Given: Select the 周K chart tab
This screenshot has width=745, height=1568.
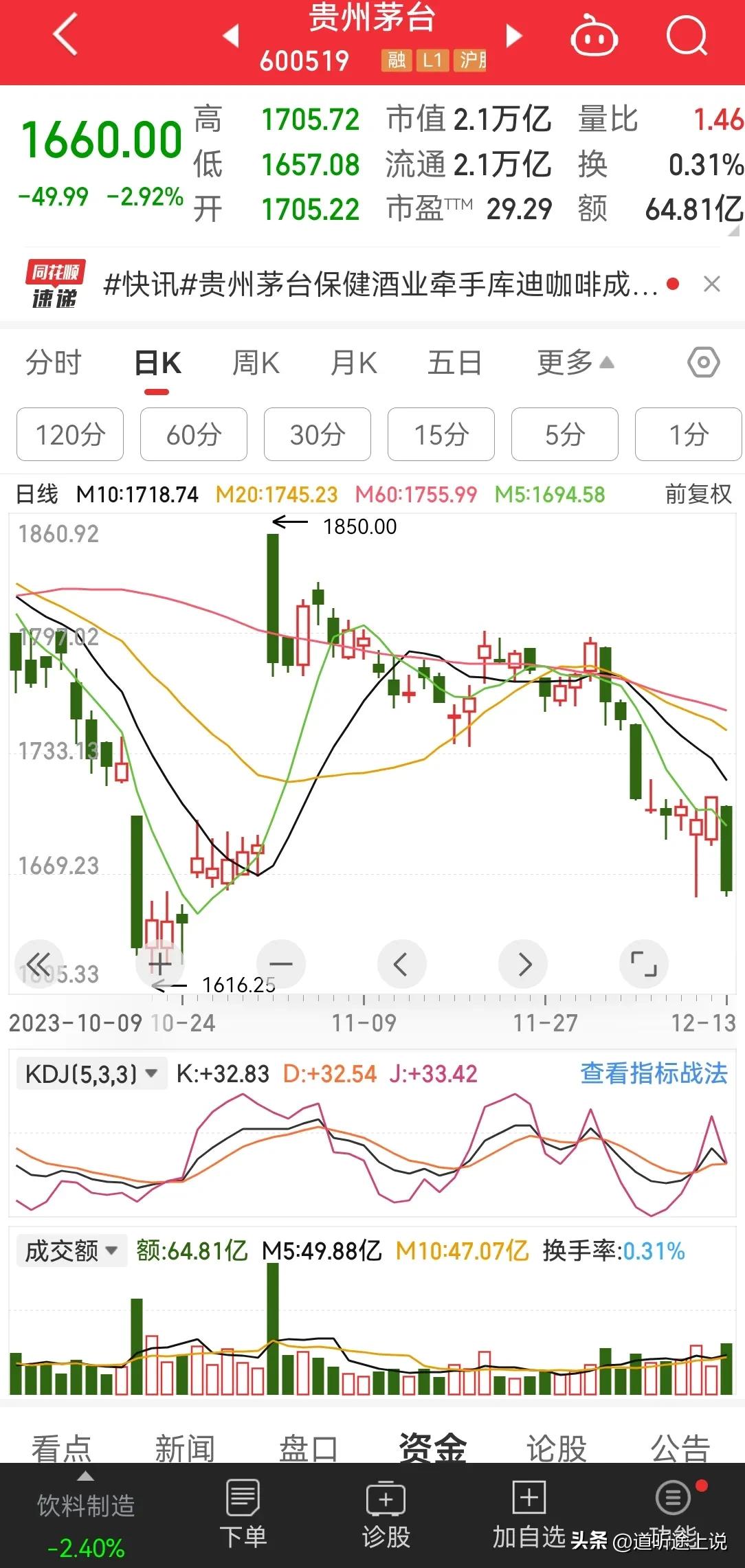Looking at the screenshot, I should click(256, 363).
